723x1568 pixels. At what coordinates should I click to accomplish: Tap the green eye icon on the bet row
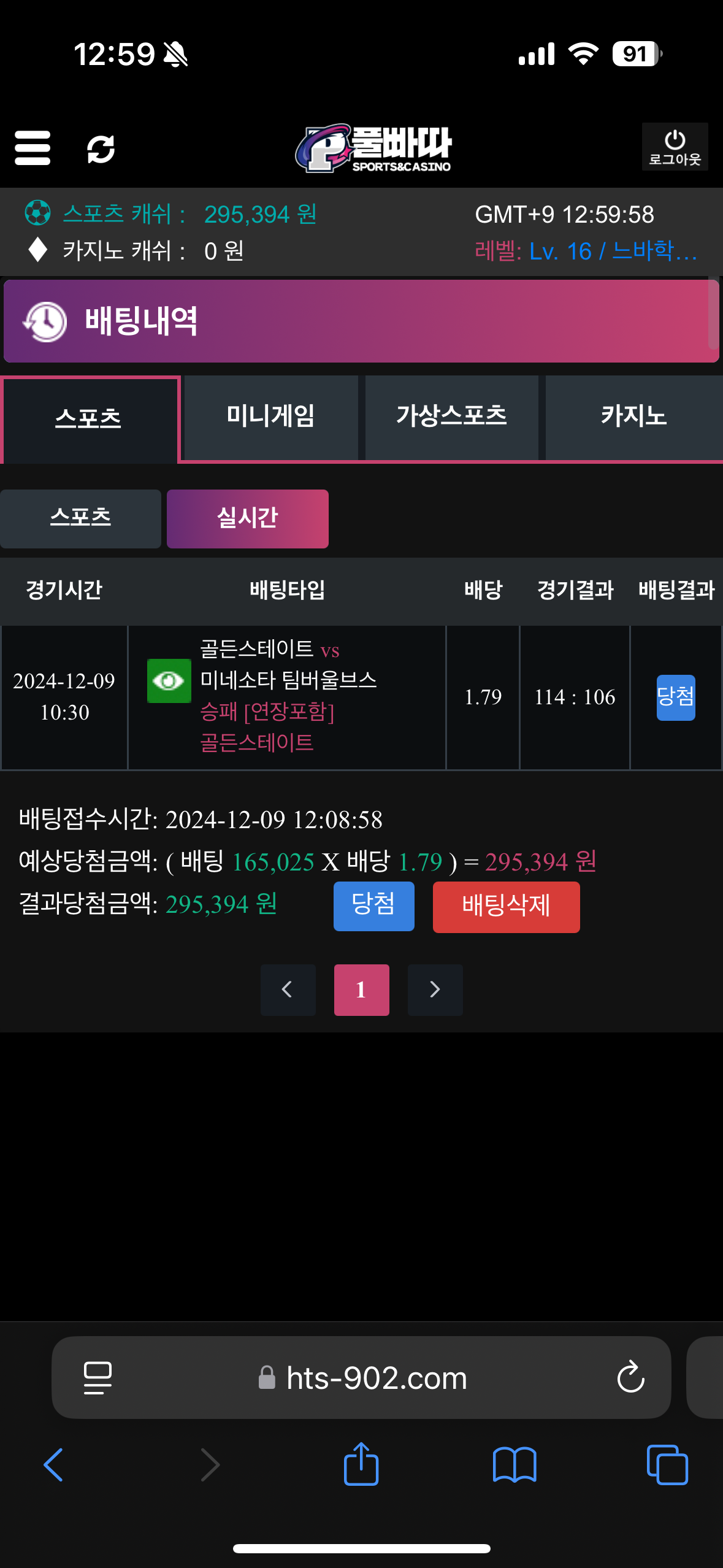(x=169, y=680)
